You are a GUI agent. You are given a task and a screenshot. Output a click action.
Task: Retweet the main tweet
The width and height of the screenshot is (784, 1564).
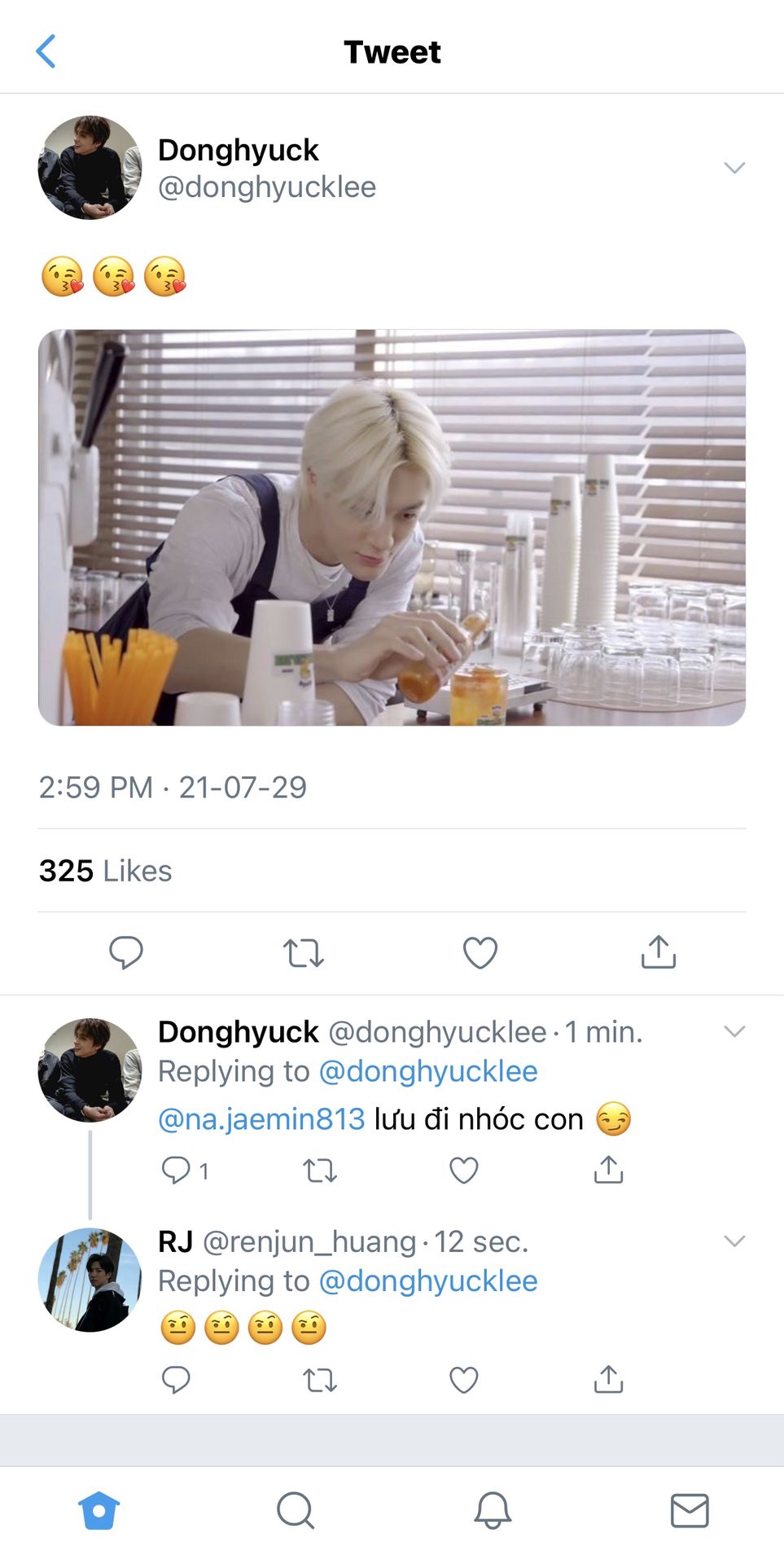pyautogui.click(x=304, y=951)
